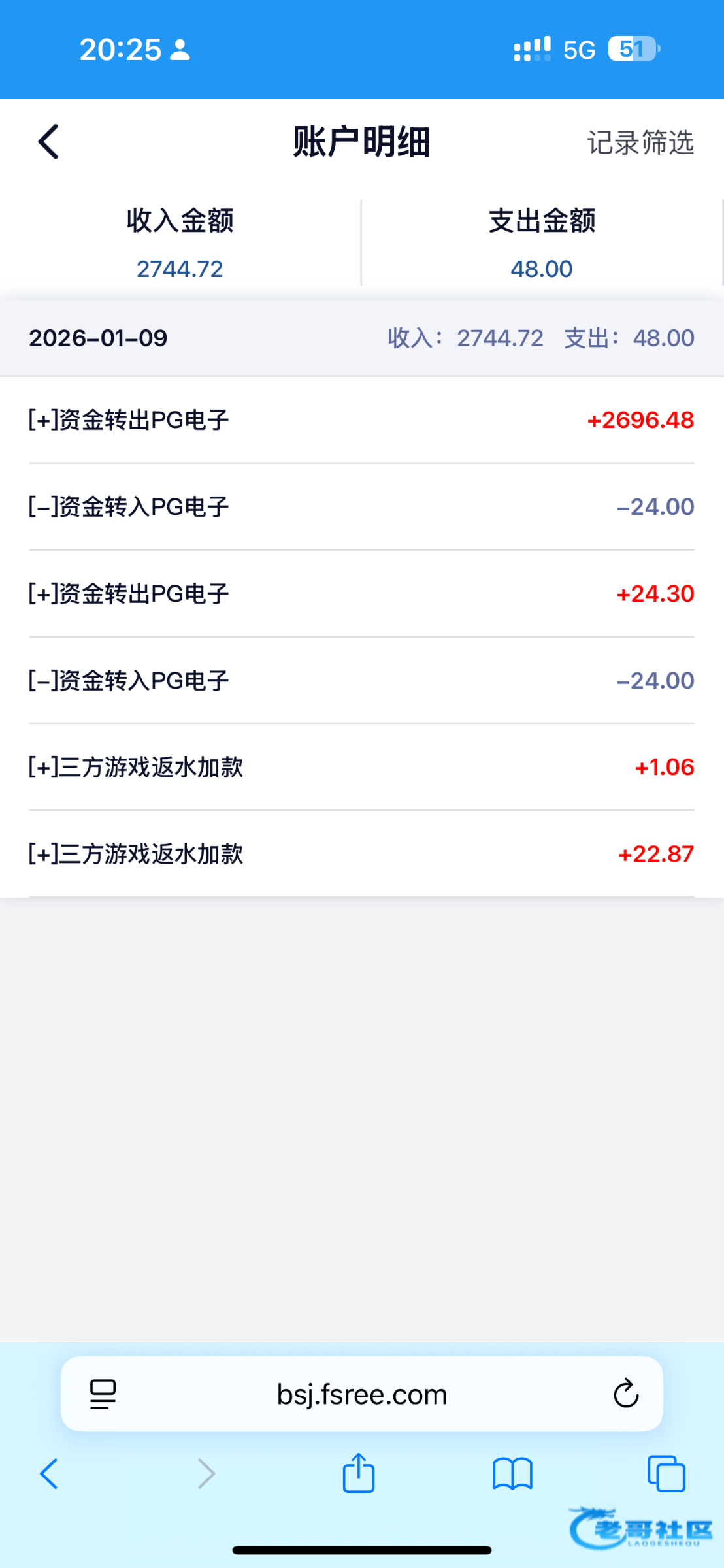Image resolution: width=724 pixels, height=1568 pixels.
Task: Open the browser bookmarks
Action: (x=512, y=1474)
